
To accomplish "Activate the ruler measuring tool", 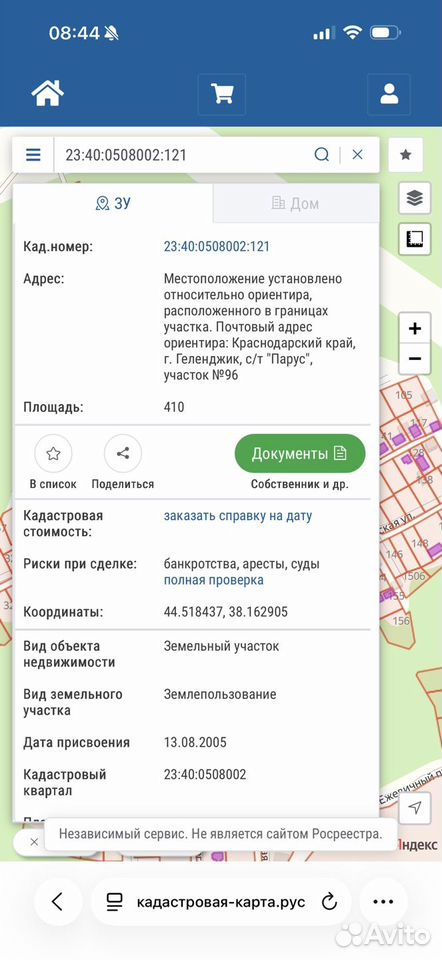I will pyautogui.click(x=414, y=239).
